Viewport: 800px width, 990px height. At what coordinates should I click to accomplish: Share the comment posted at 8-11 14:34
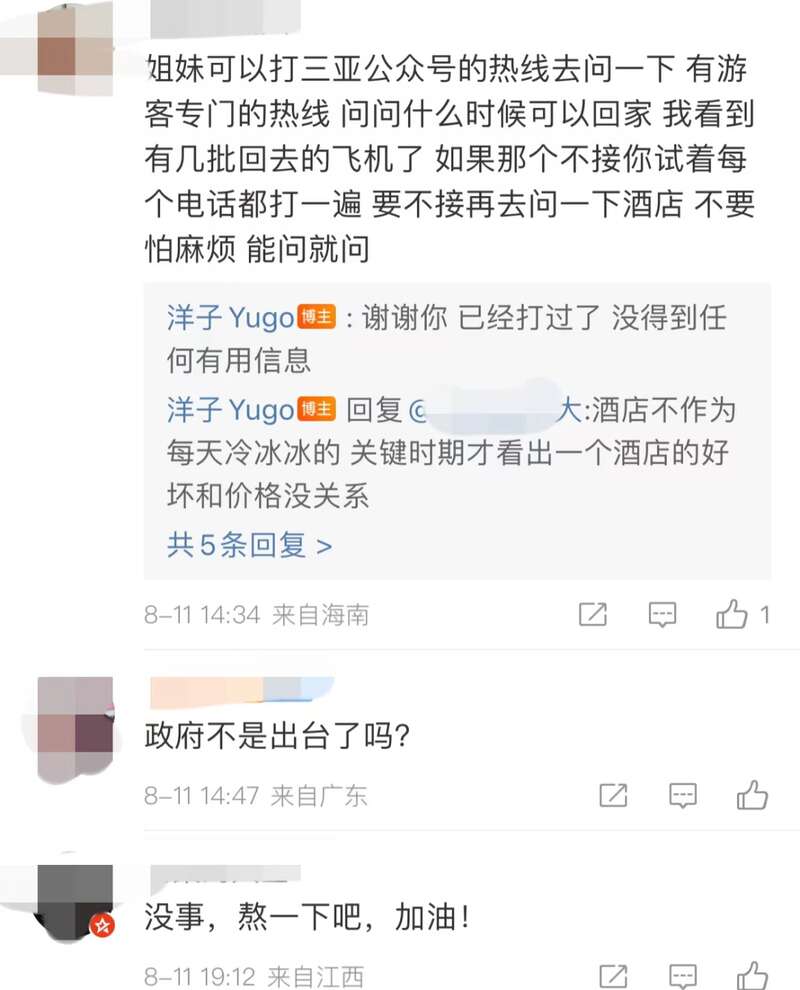[593, 614]
